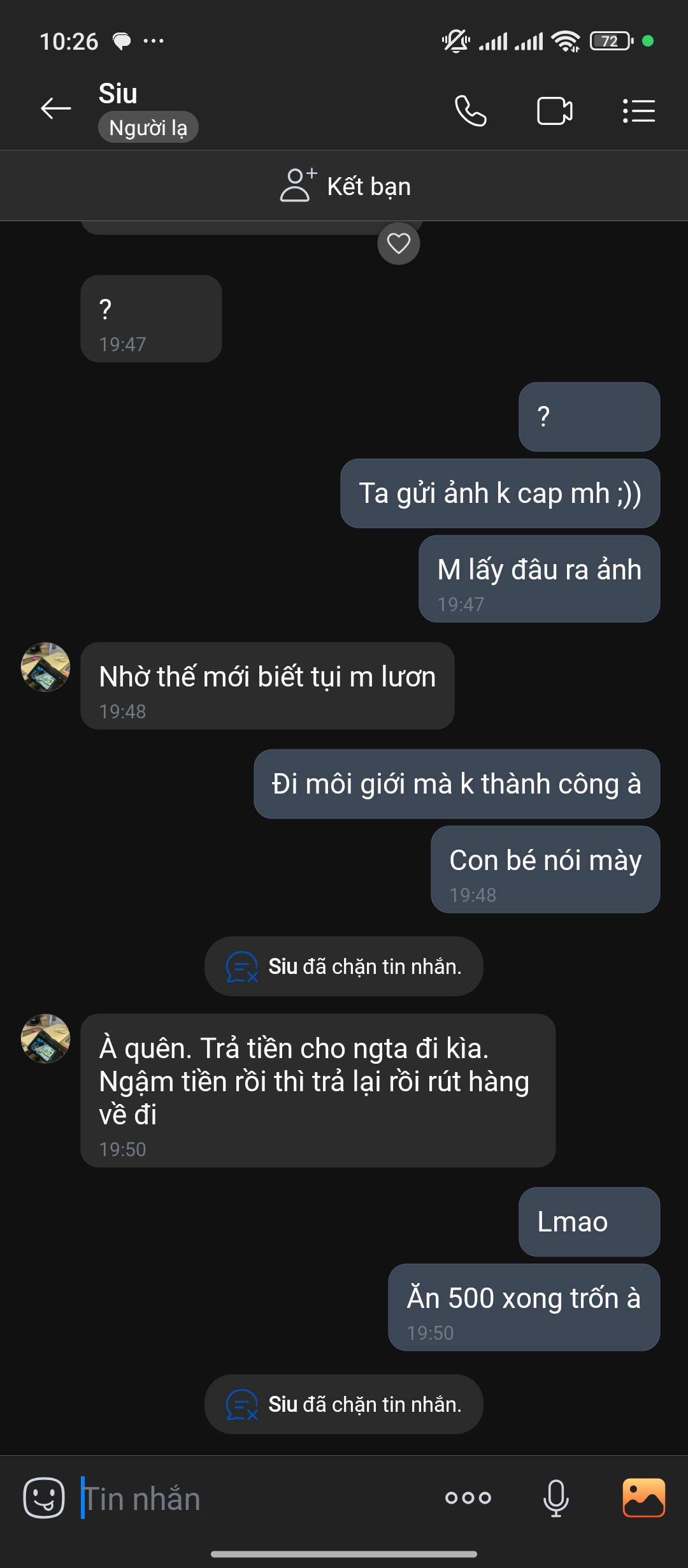Screen dimensions: 688x1568
Task: Tap Kết bạn to add friend
Action: 345,186
